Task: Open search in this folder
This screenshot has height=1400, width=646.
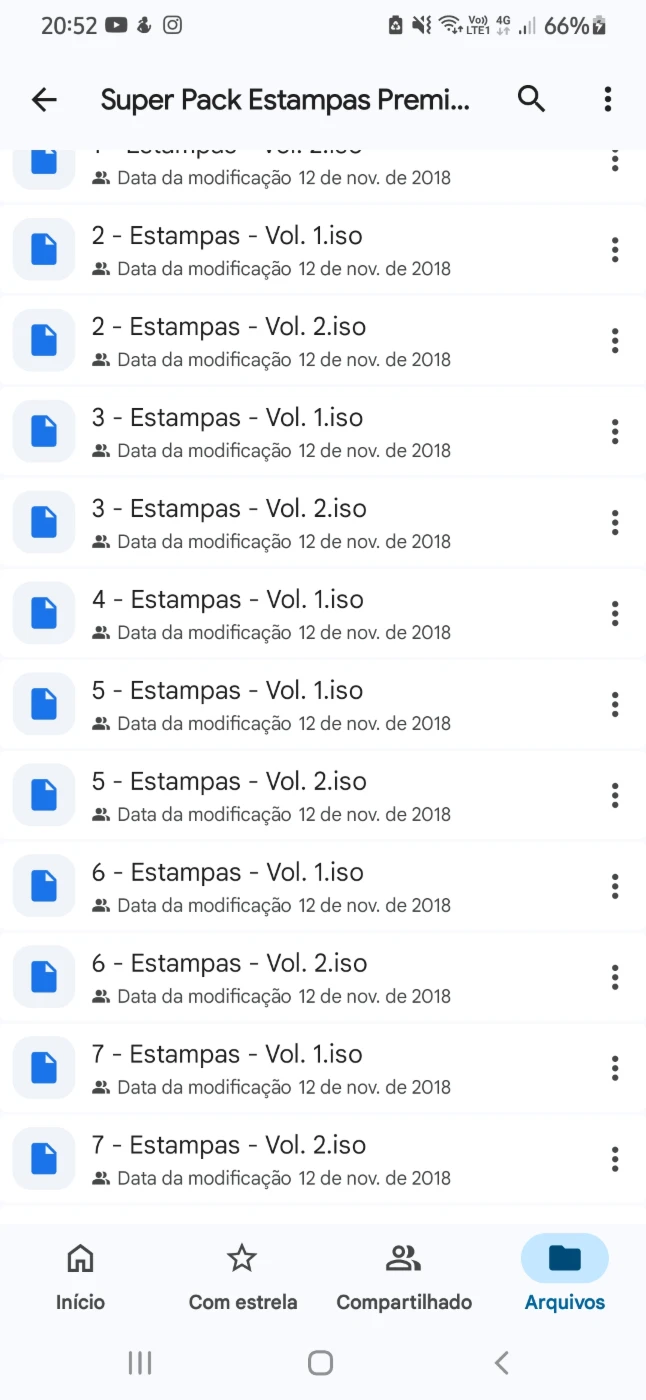Action: (531, 99)
